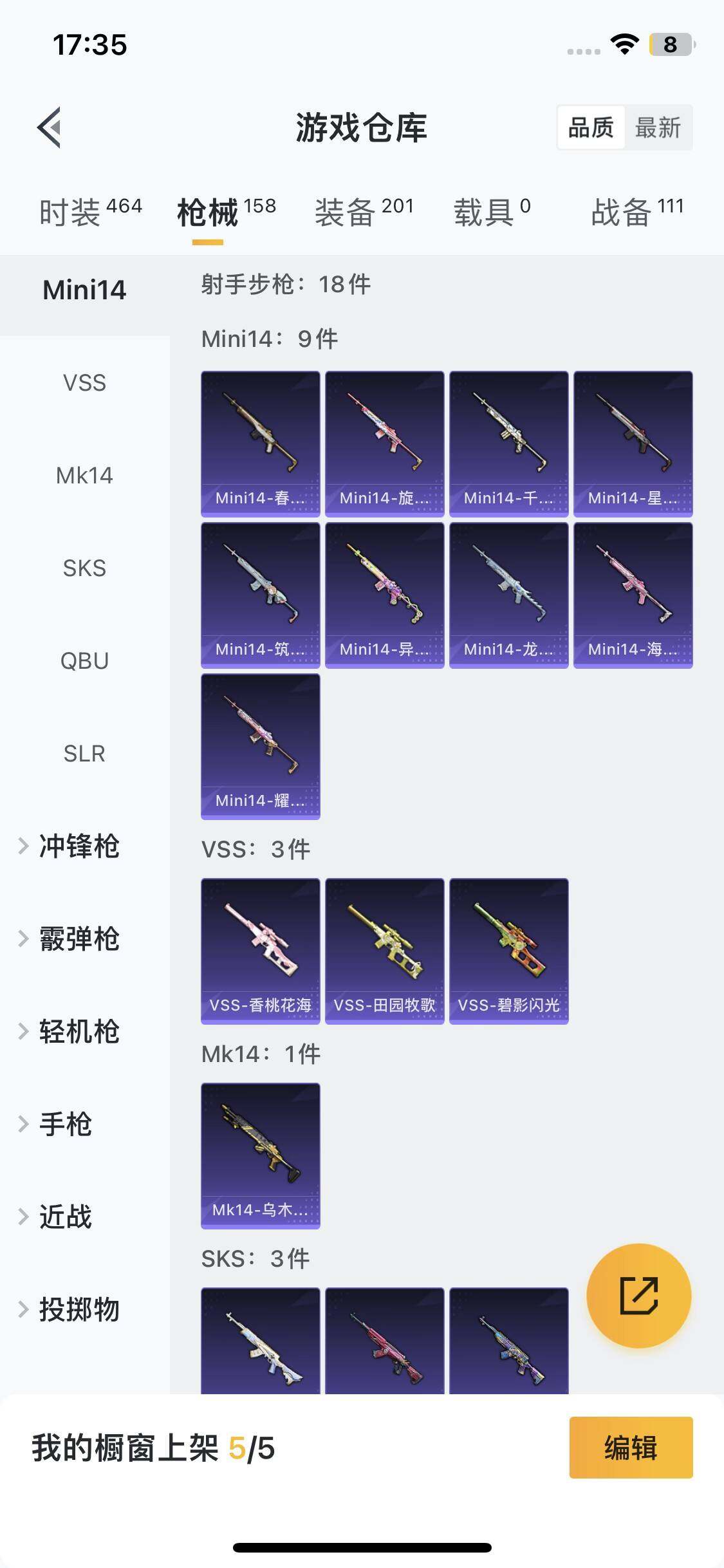
Task: View the VSS-田园牧歌 skin
Action: click(385, 951)
